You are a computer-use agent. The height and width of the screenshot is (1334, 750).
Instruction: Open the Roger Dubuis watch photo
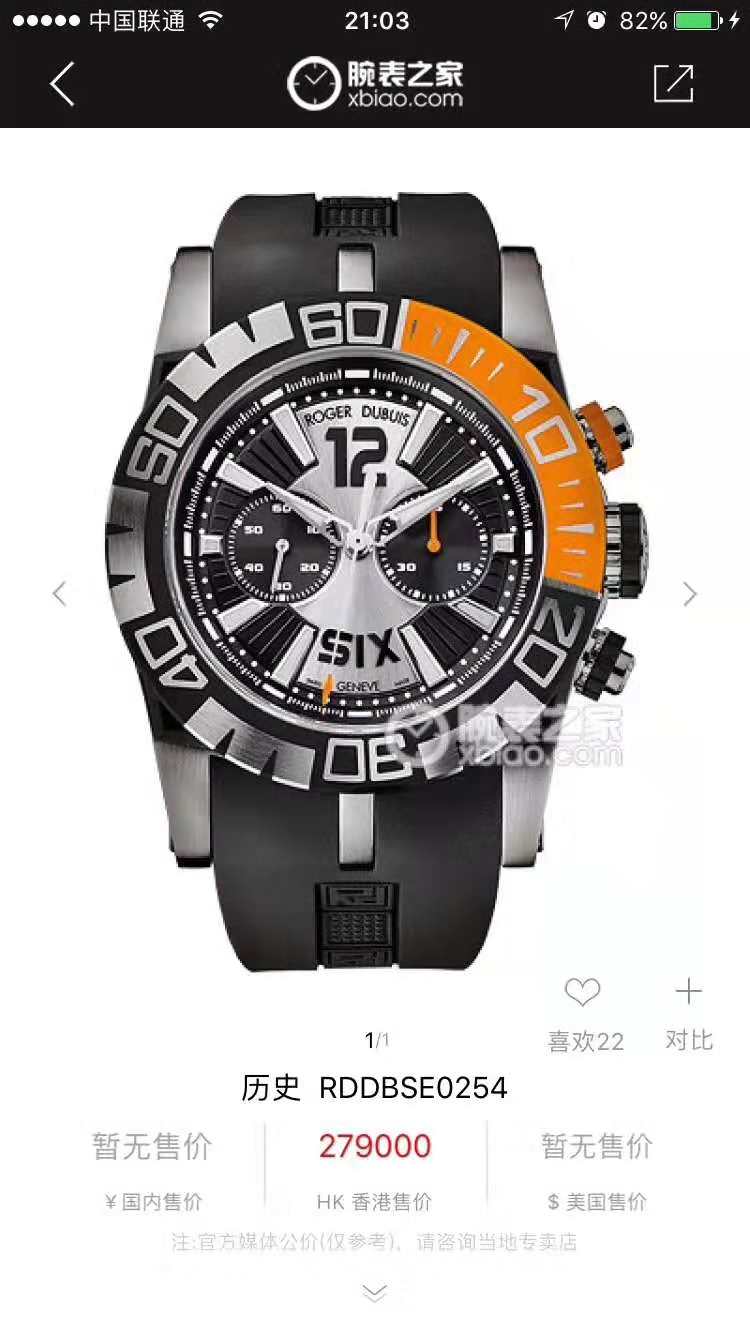[x=375, y=580]
